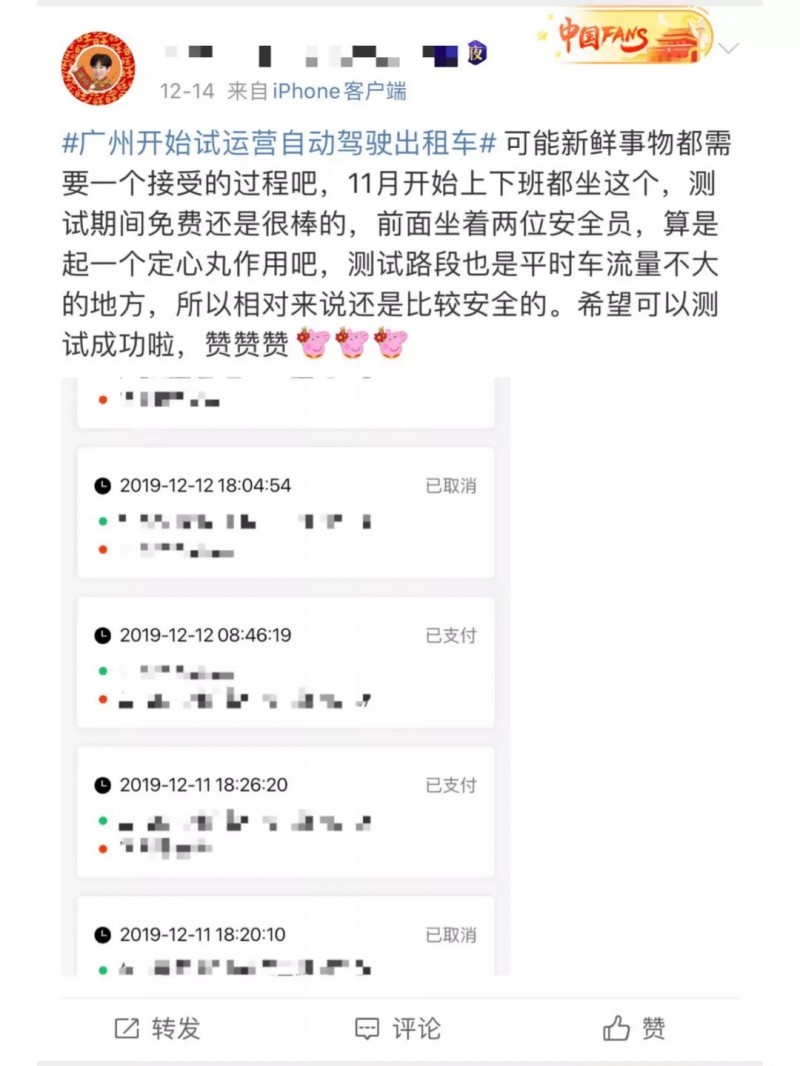Expand the post options chevron
The width and height of the screenshot is (800, 1066).
click(730, 49)
